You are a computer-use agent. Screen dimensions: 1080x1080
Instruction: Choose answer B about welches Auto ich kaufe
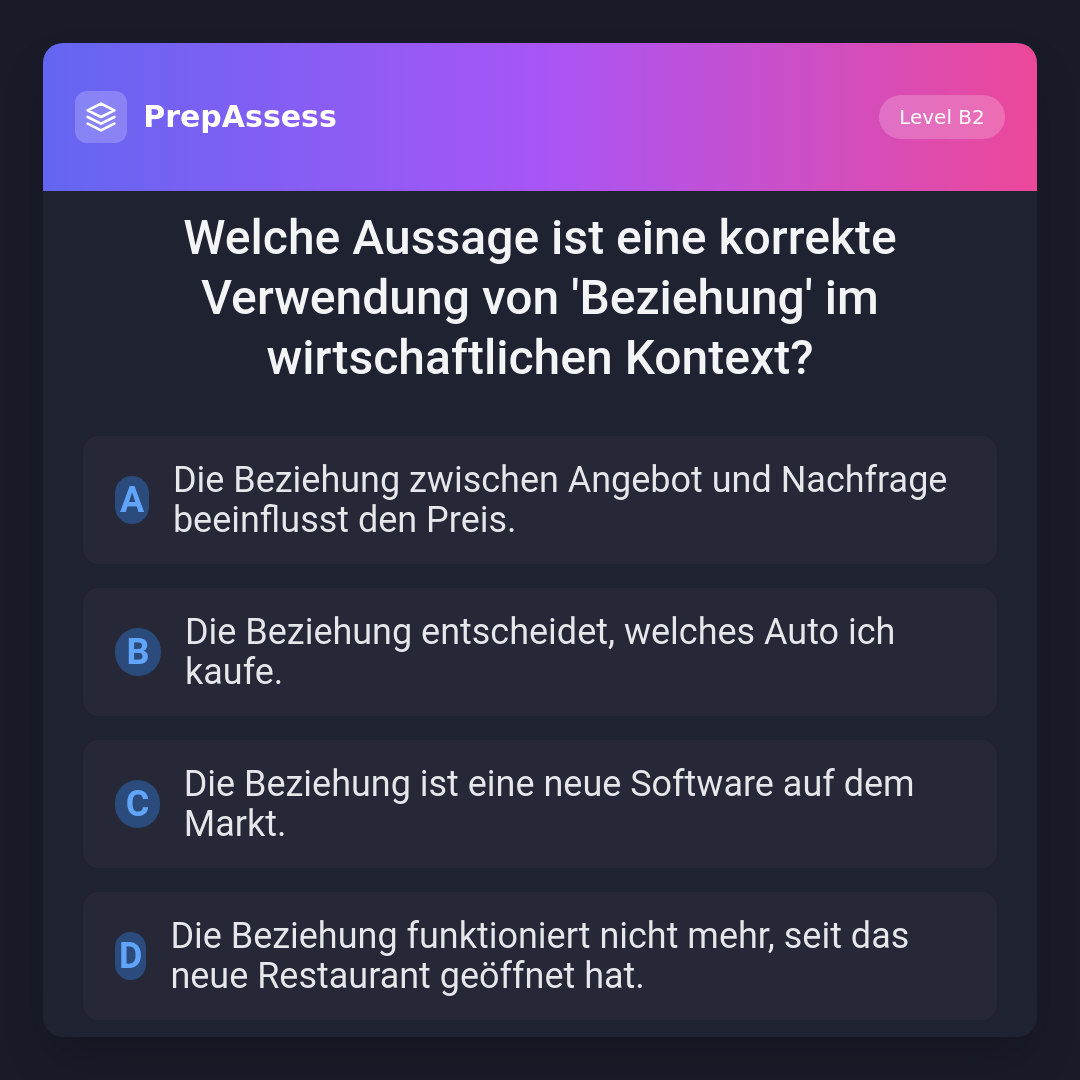coord(540,652)
